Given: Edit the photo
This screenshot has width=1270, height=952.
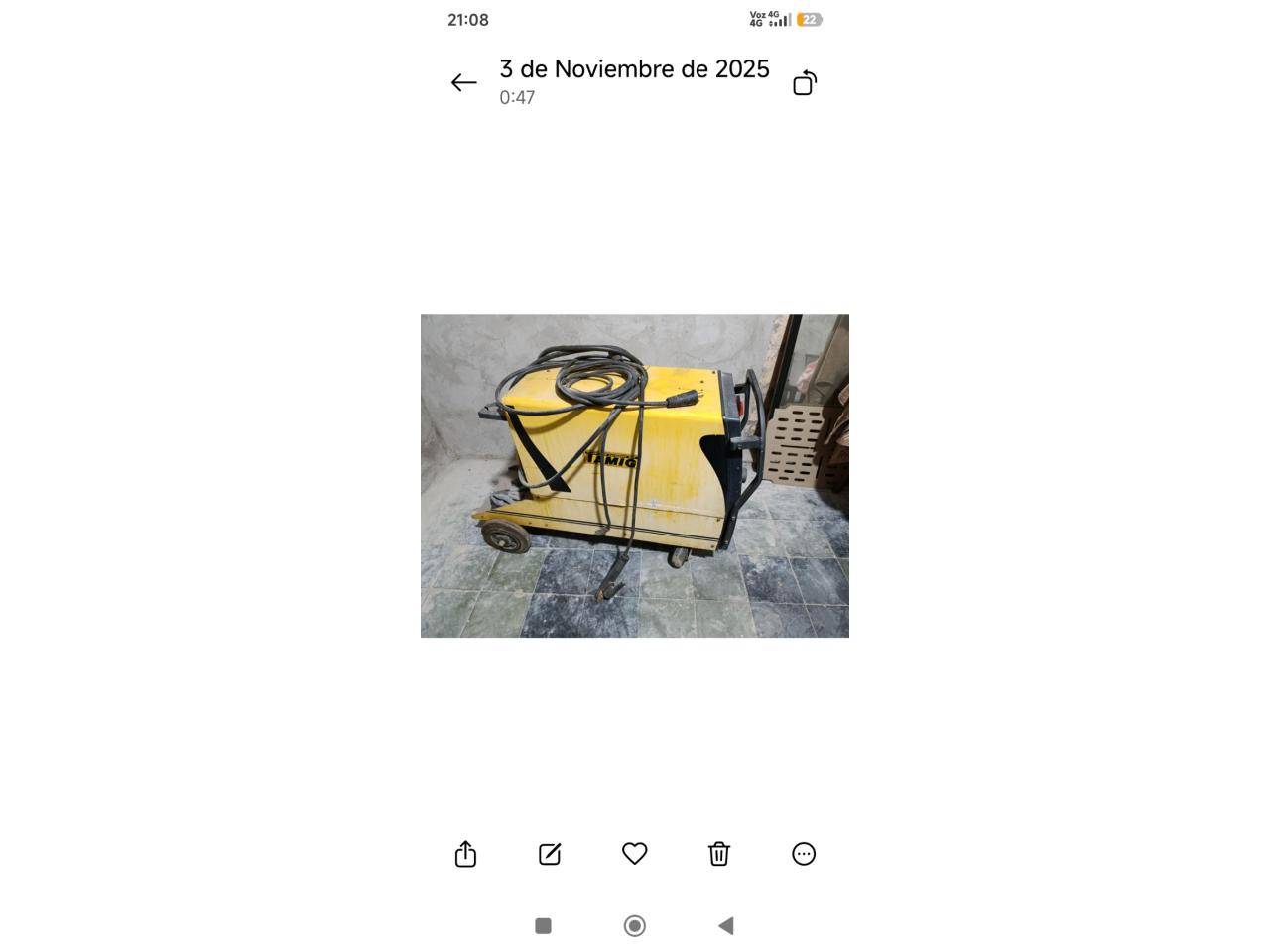Looking at the screenshot, I should point(550,854).
